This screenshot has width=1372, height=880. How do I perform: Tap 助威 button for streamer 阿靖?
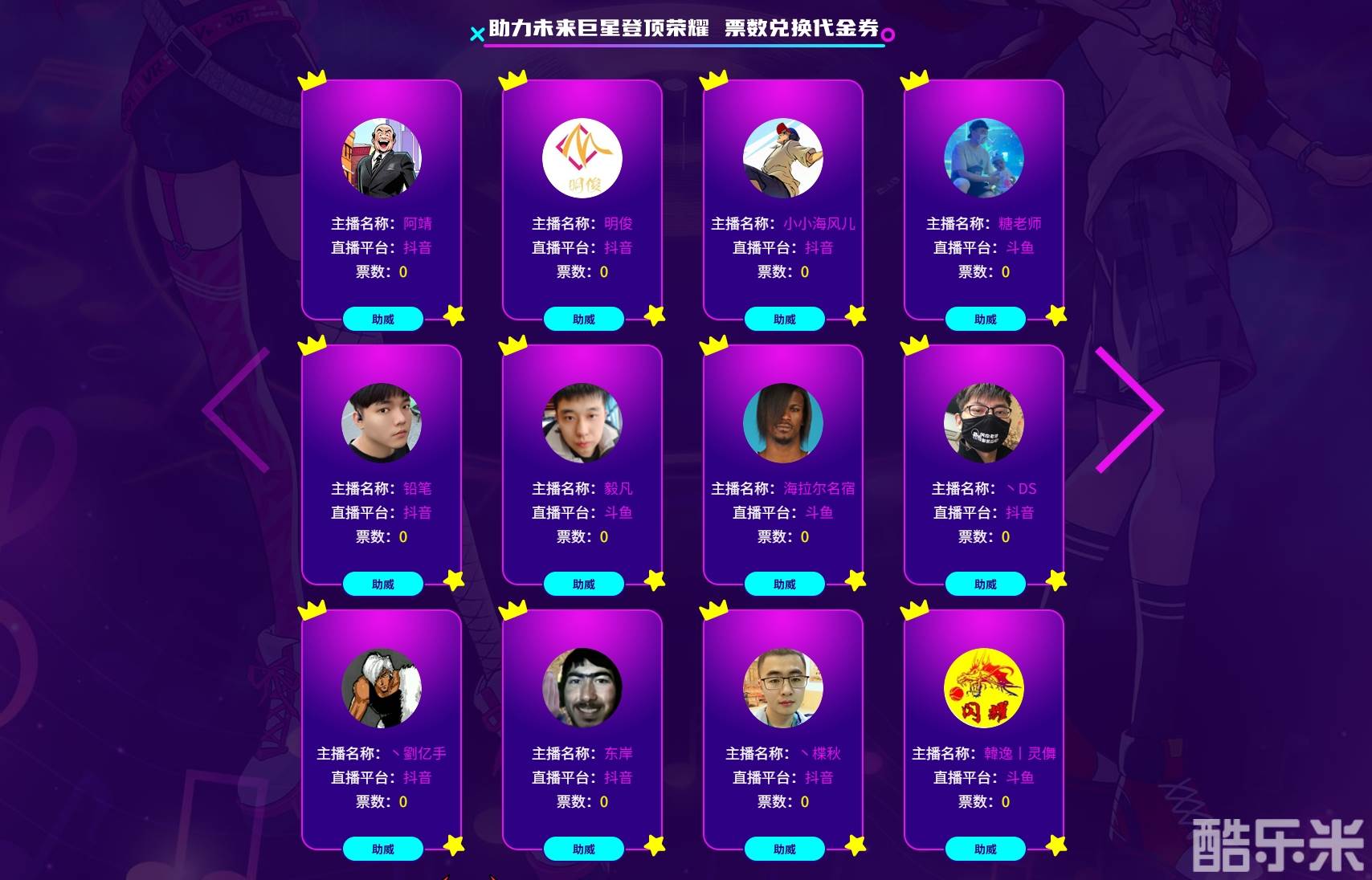382,319
